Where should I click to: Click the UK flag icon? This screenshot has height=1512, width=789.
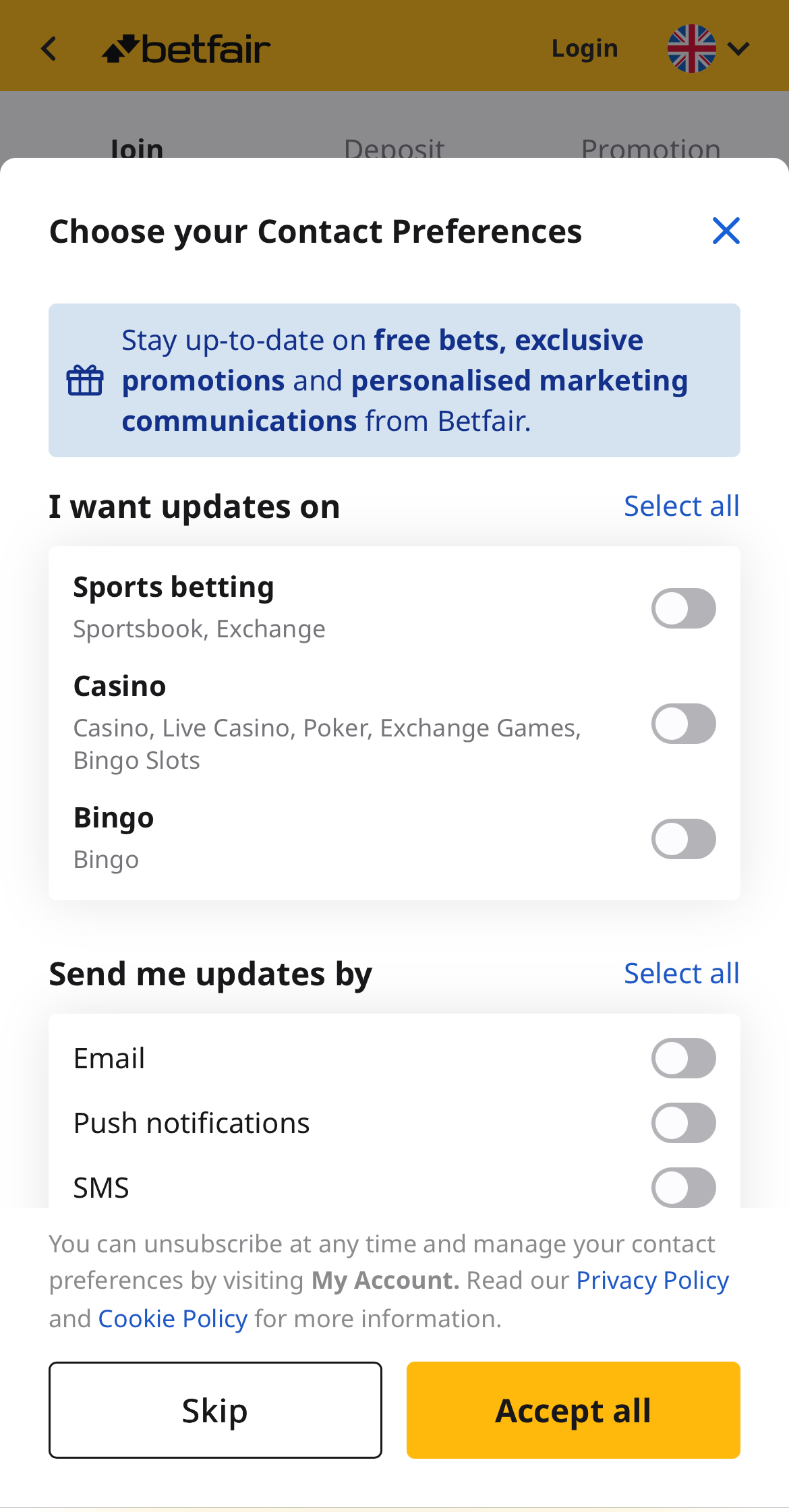689,47
